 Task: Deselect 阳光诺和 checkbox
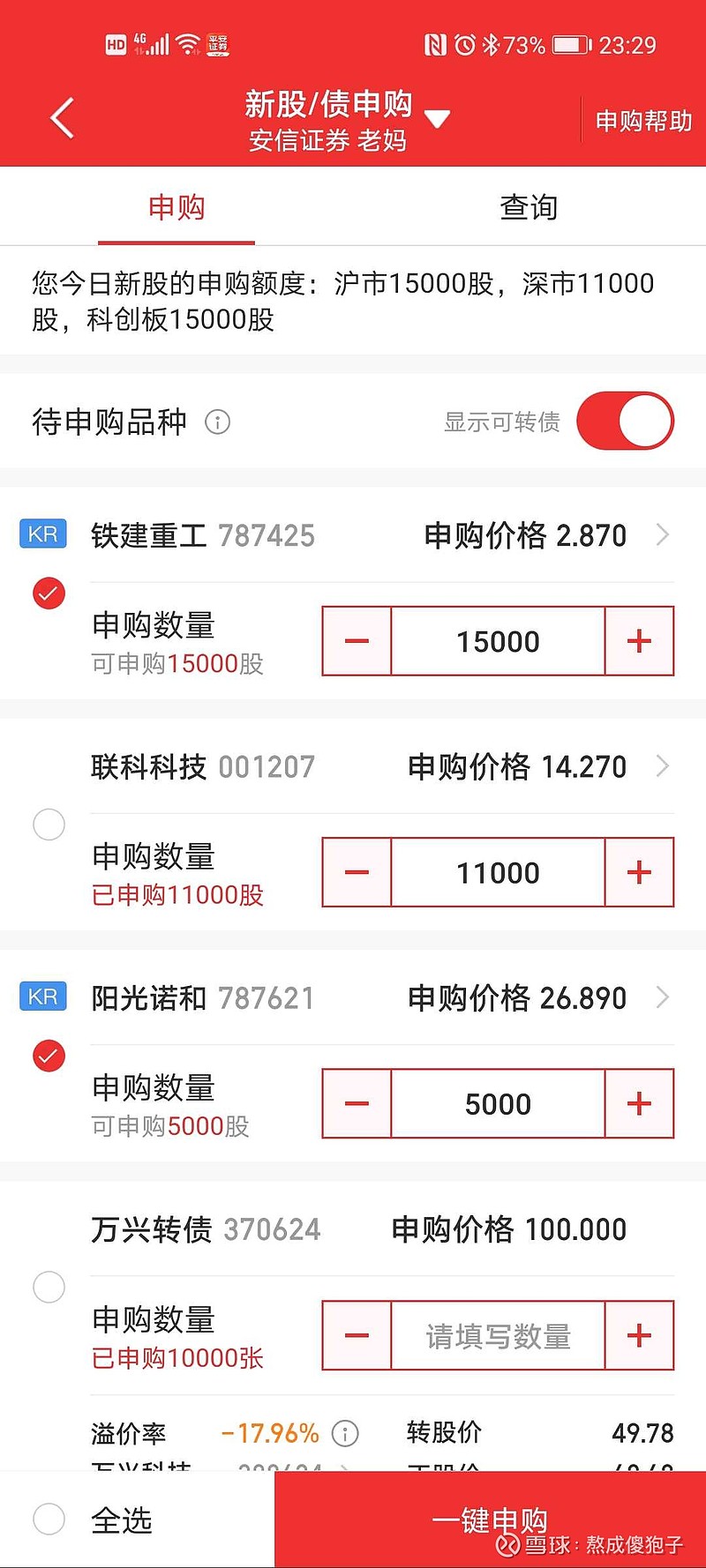pos(49,1056)
